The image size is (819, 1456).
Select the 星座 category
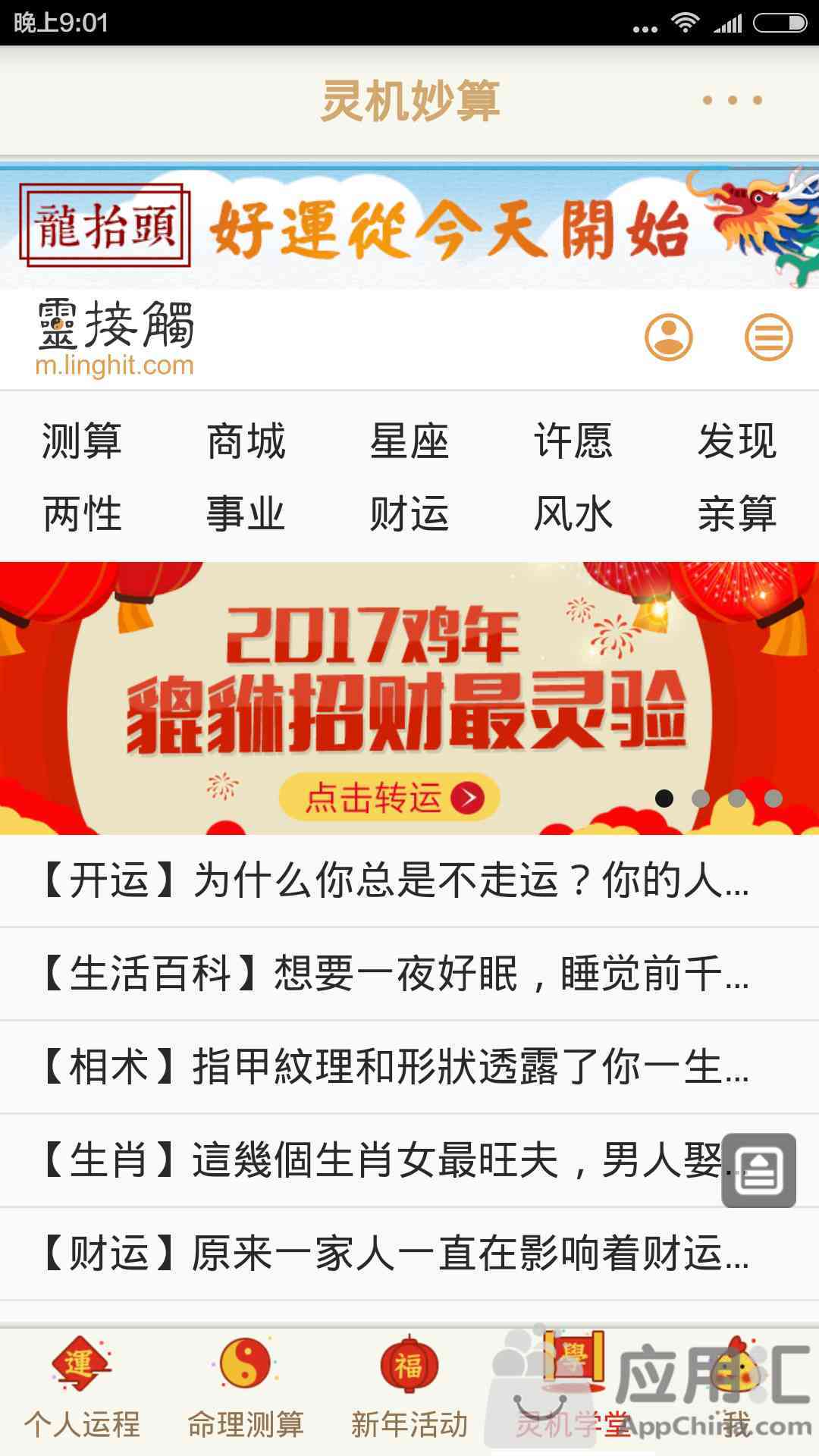click(x=409, y=441)
